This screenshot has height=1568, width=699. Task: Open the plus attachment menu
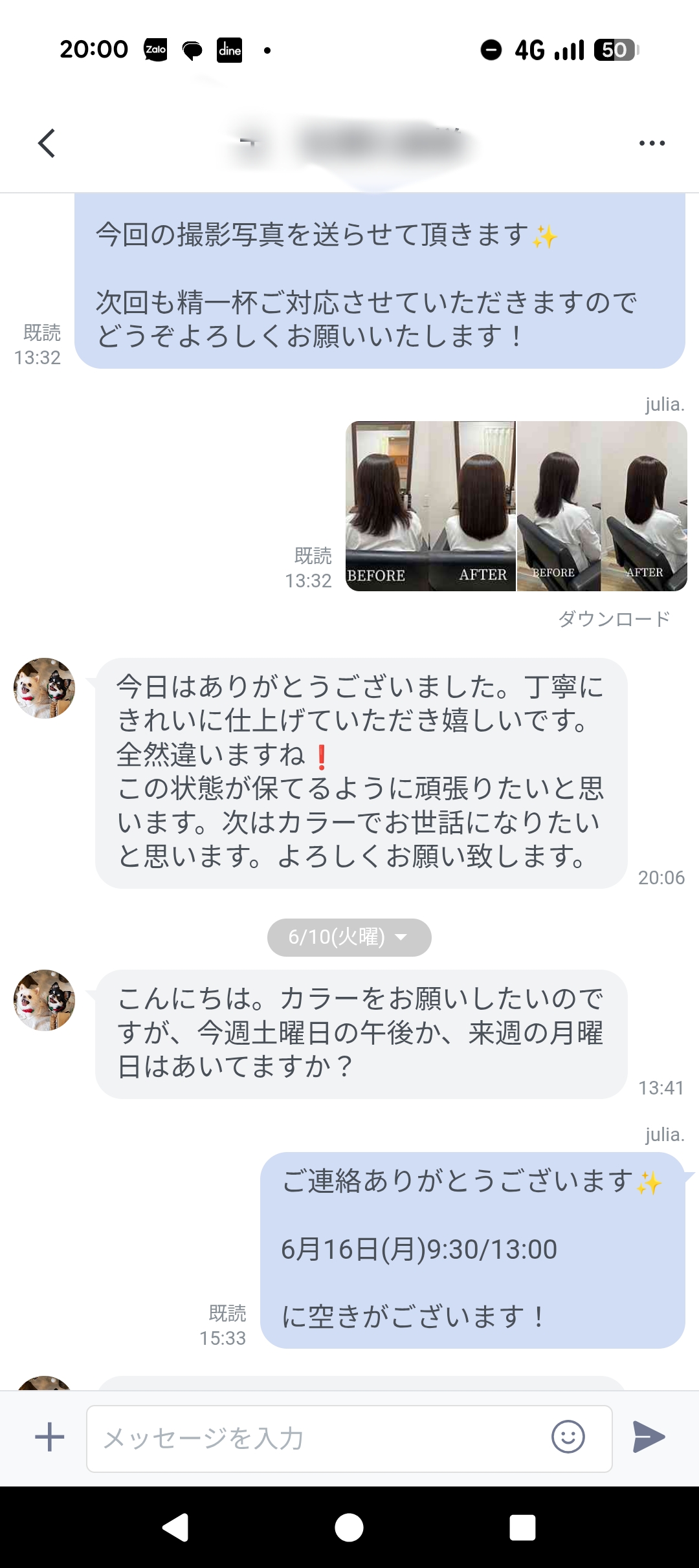point(49,1437)
